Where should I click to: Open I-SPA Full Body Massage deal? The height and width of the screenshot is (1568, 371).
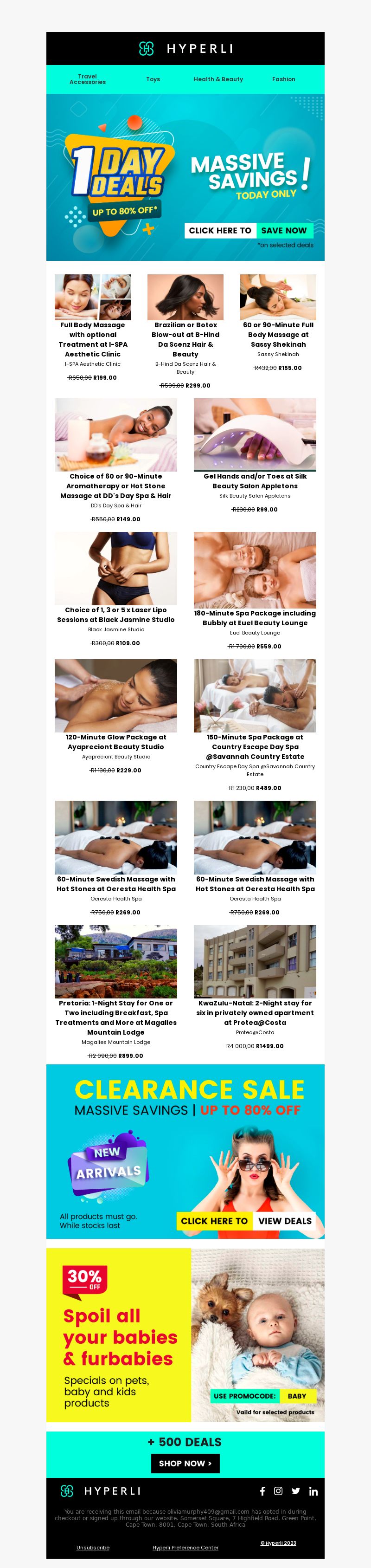point(93,339)
